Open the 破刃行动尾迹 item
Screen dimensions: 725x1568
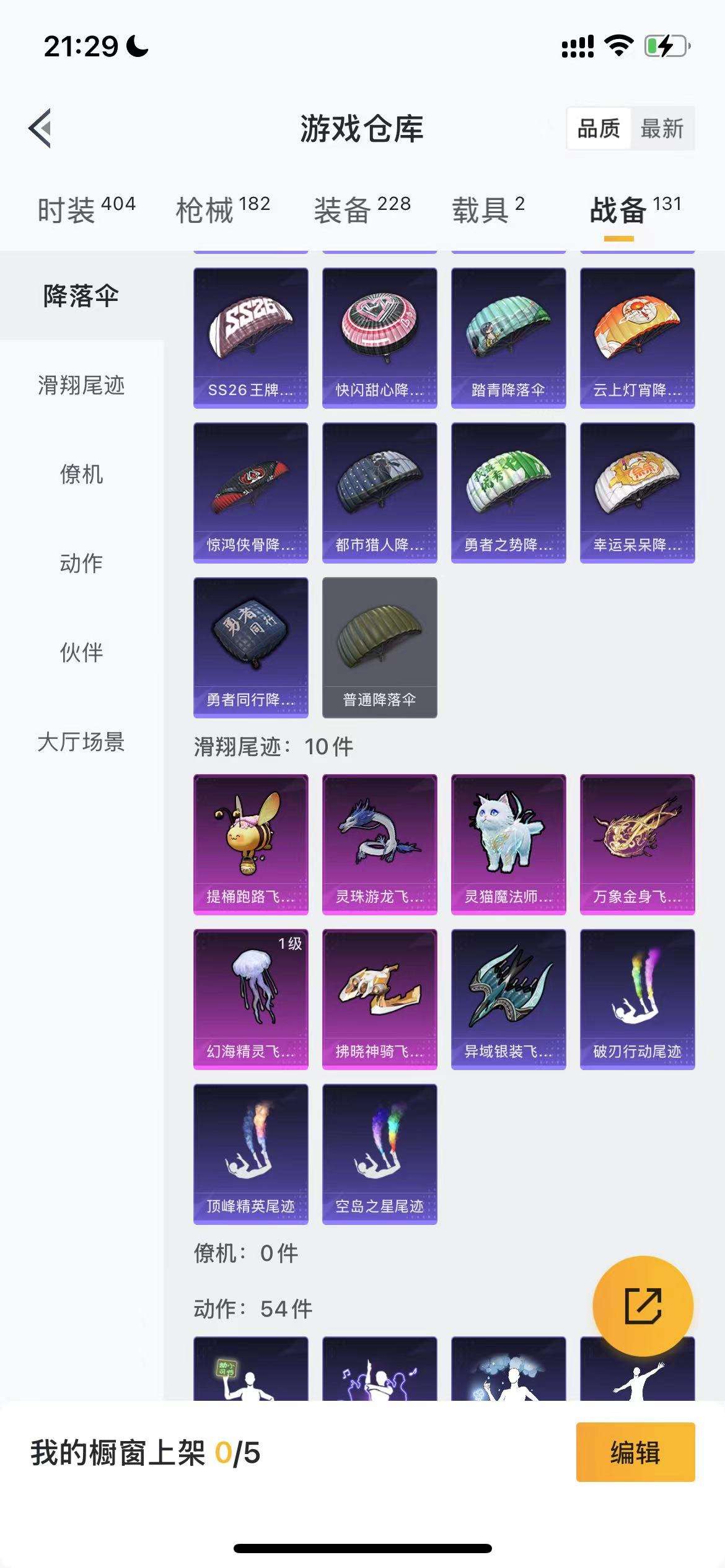pyautogui.click(x=637, y=999)
